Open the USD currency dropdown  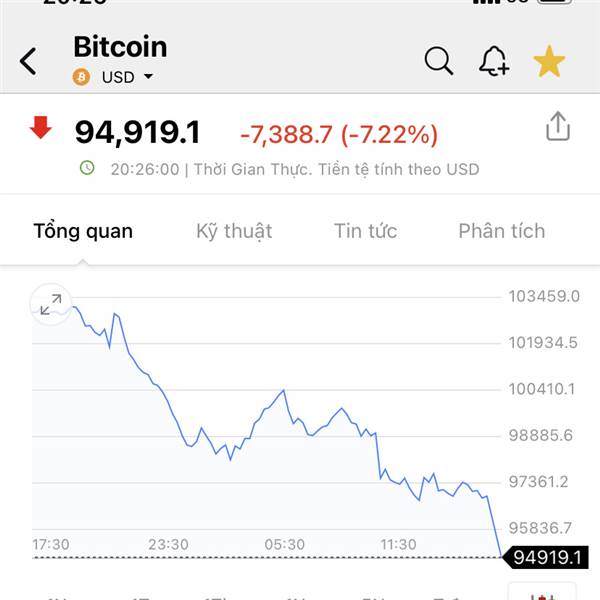tap(126, 77)
